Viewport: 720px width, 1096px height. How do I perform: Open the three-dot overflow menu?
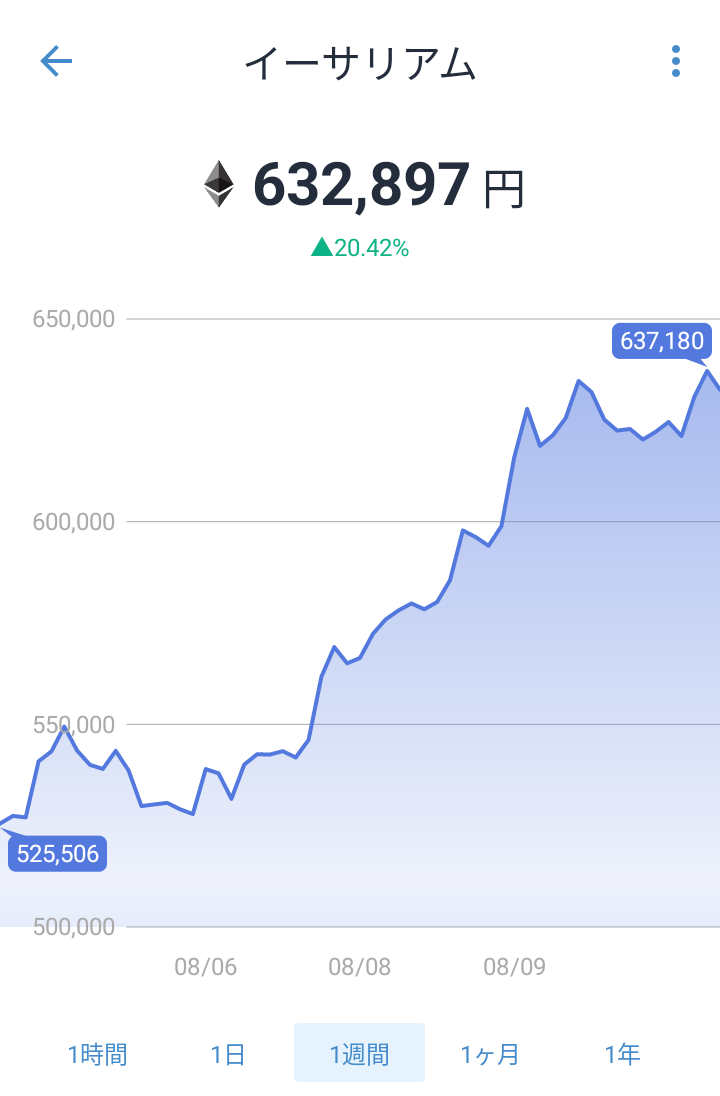[676, 62]
